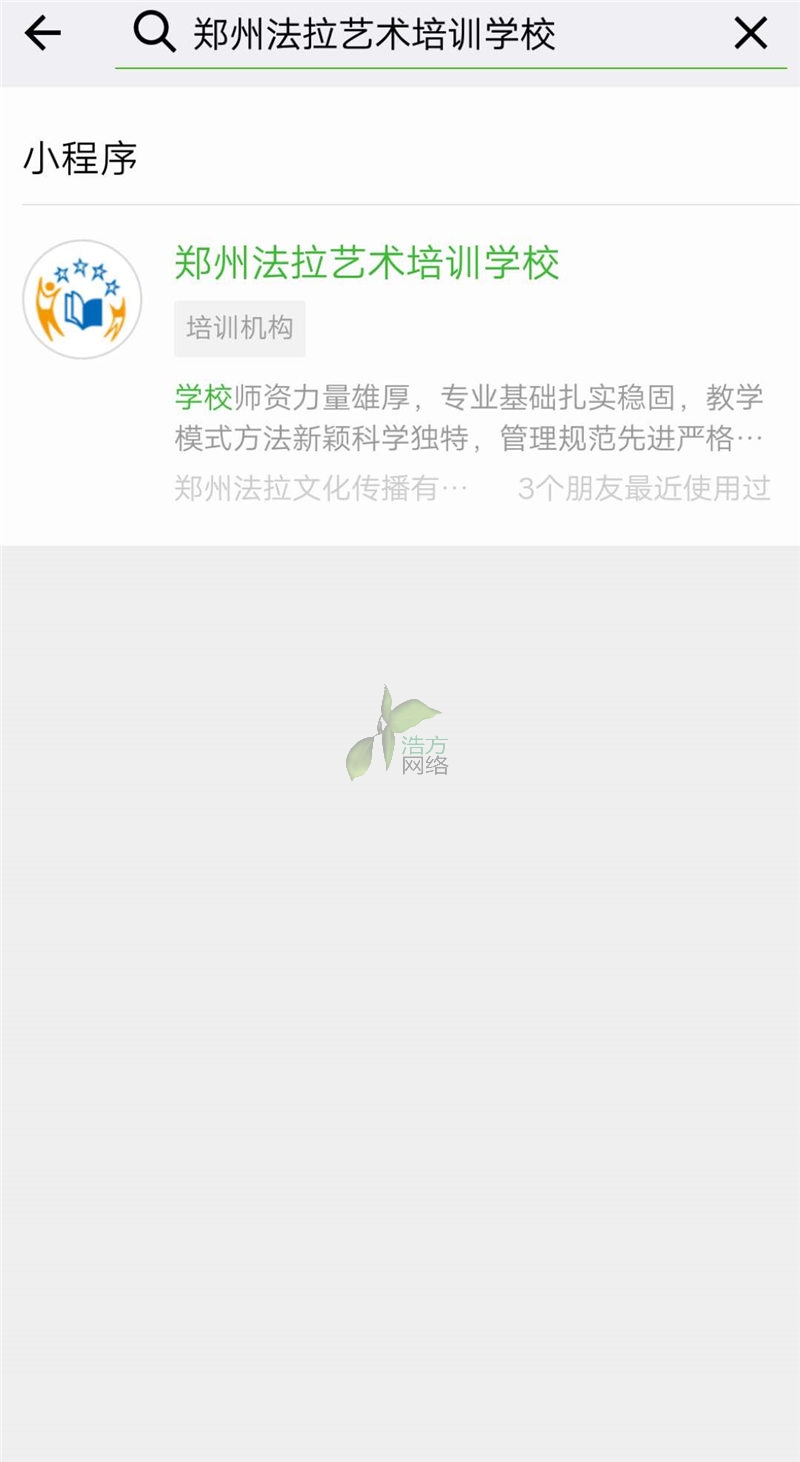Tap the X to clear search text
This screenshot has height=1462, width=800.
click(x=750, y=33)
